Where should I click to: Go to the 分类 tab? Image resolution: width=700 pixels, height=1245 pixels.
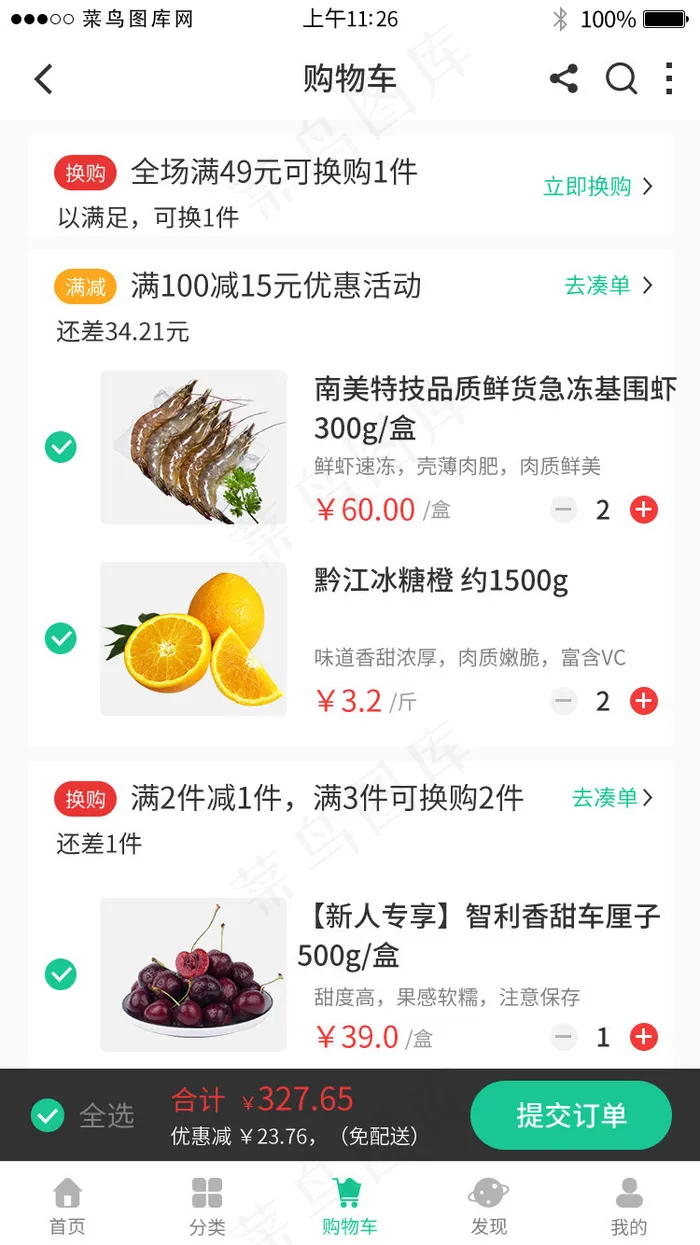click(x=207, y=1205)
